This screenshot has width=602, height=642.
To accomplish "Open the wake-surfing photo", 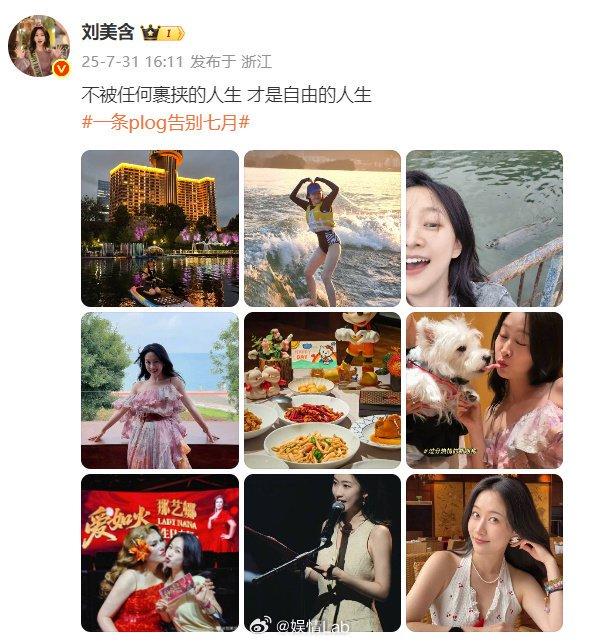I will click(322, 228).
